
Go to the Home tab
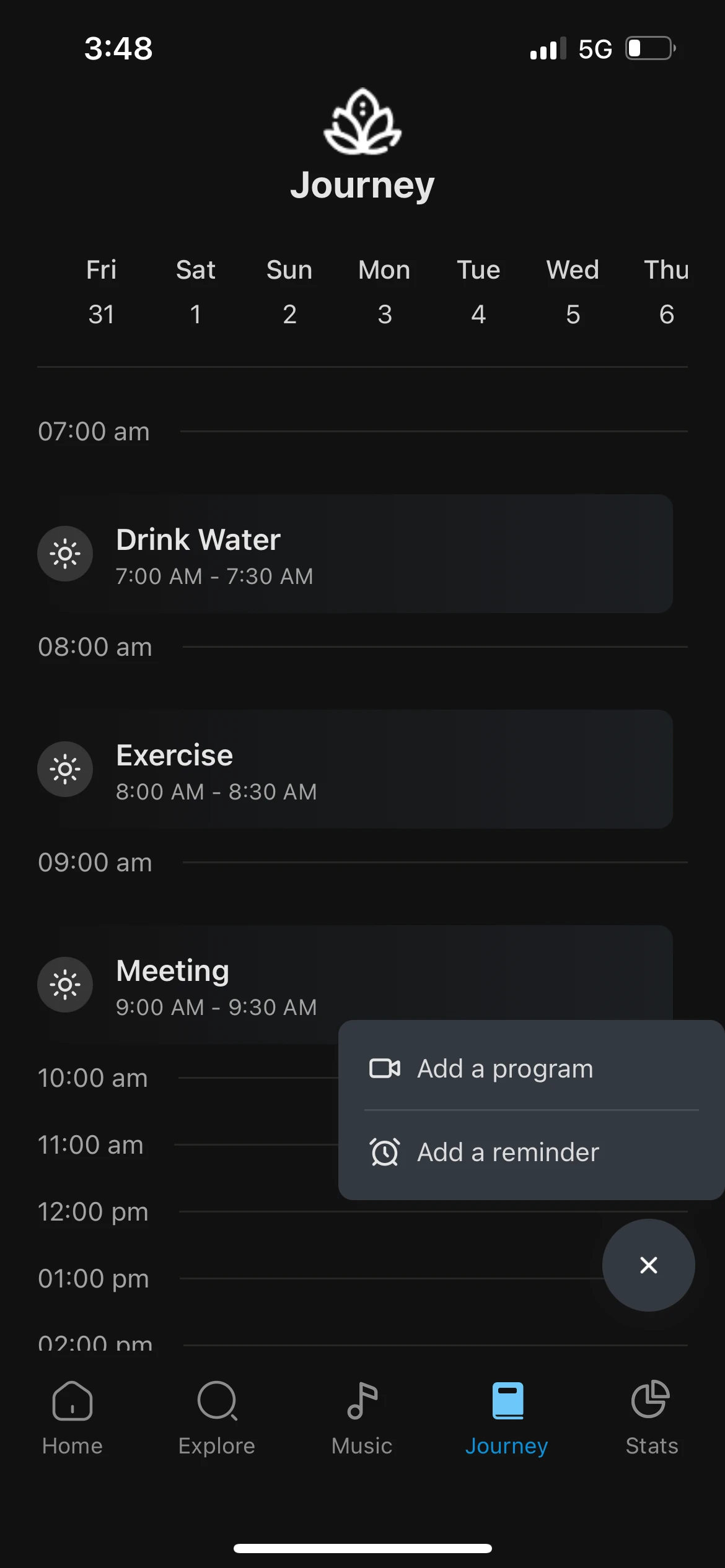[x=72, y=1417]
